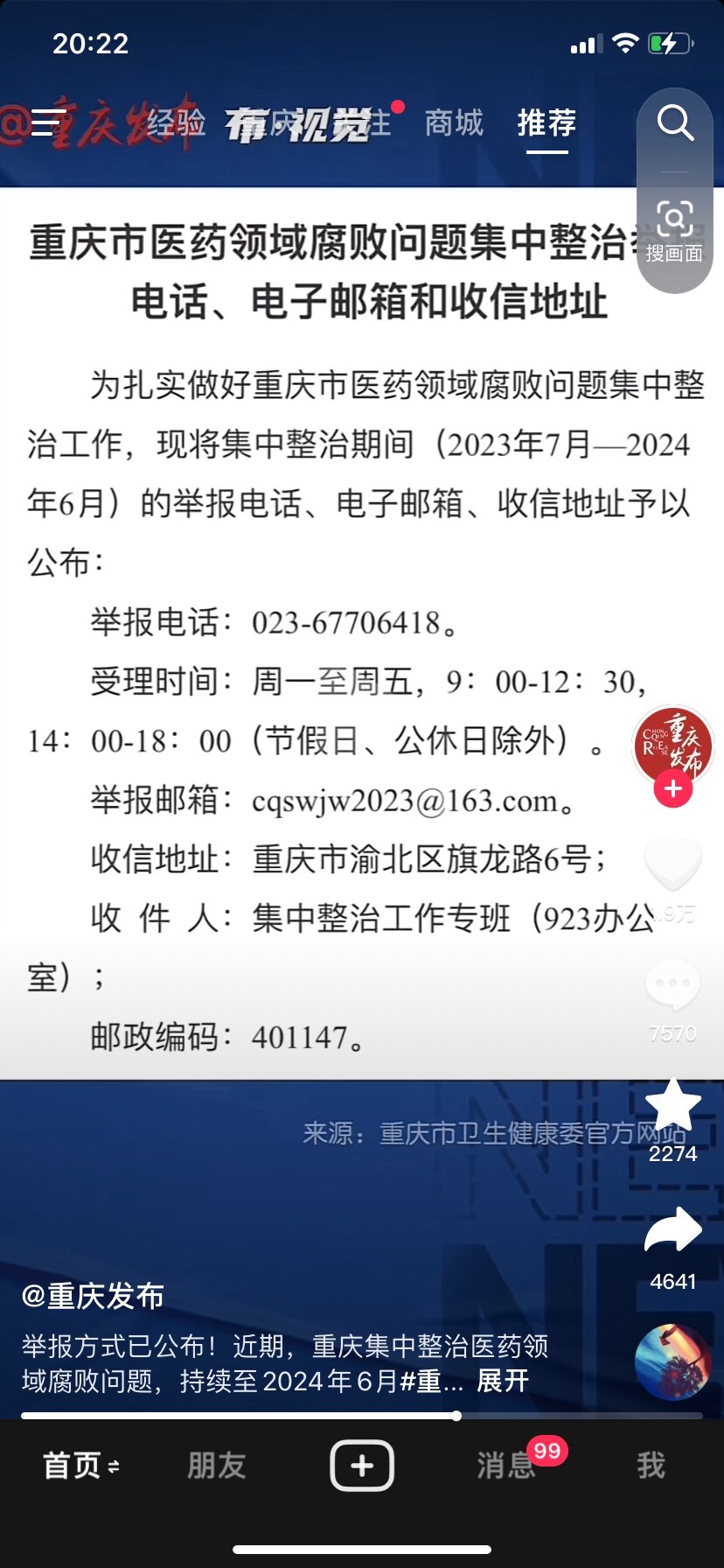Viewport: 724px width, 1568px height.
Task: Share this video
Action: (672, 1230)
